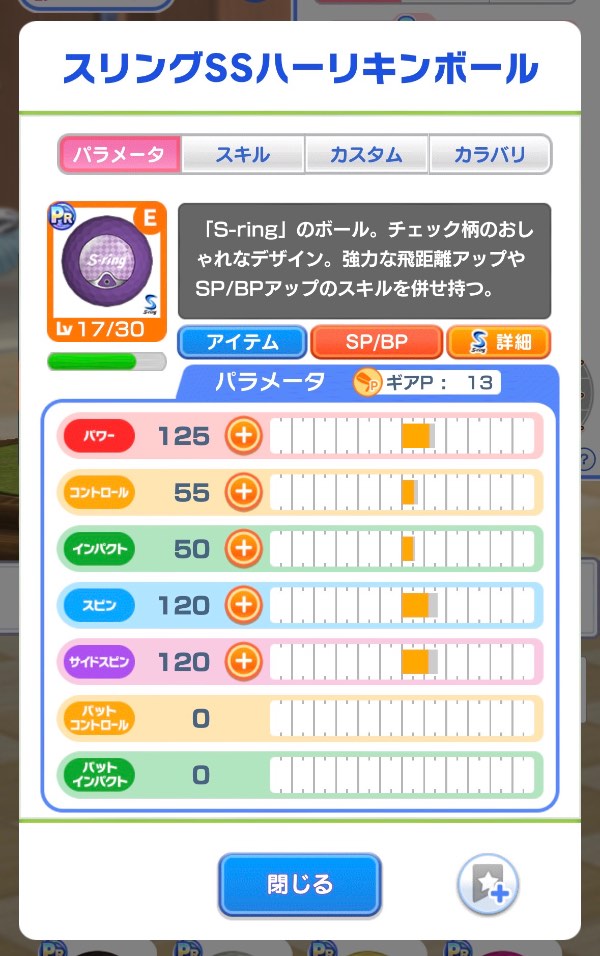The width and height of the screenshot is (600, 956).
Task: Select the パラメータ tab
Action: (120, 155)
